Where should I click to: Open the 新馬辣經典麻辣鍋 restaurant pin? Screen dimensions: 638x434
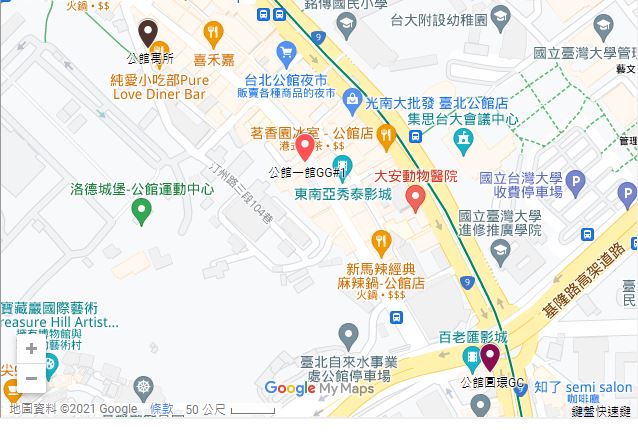(x=380, y=241)
